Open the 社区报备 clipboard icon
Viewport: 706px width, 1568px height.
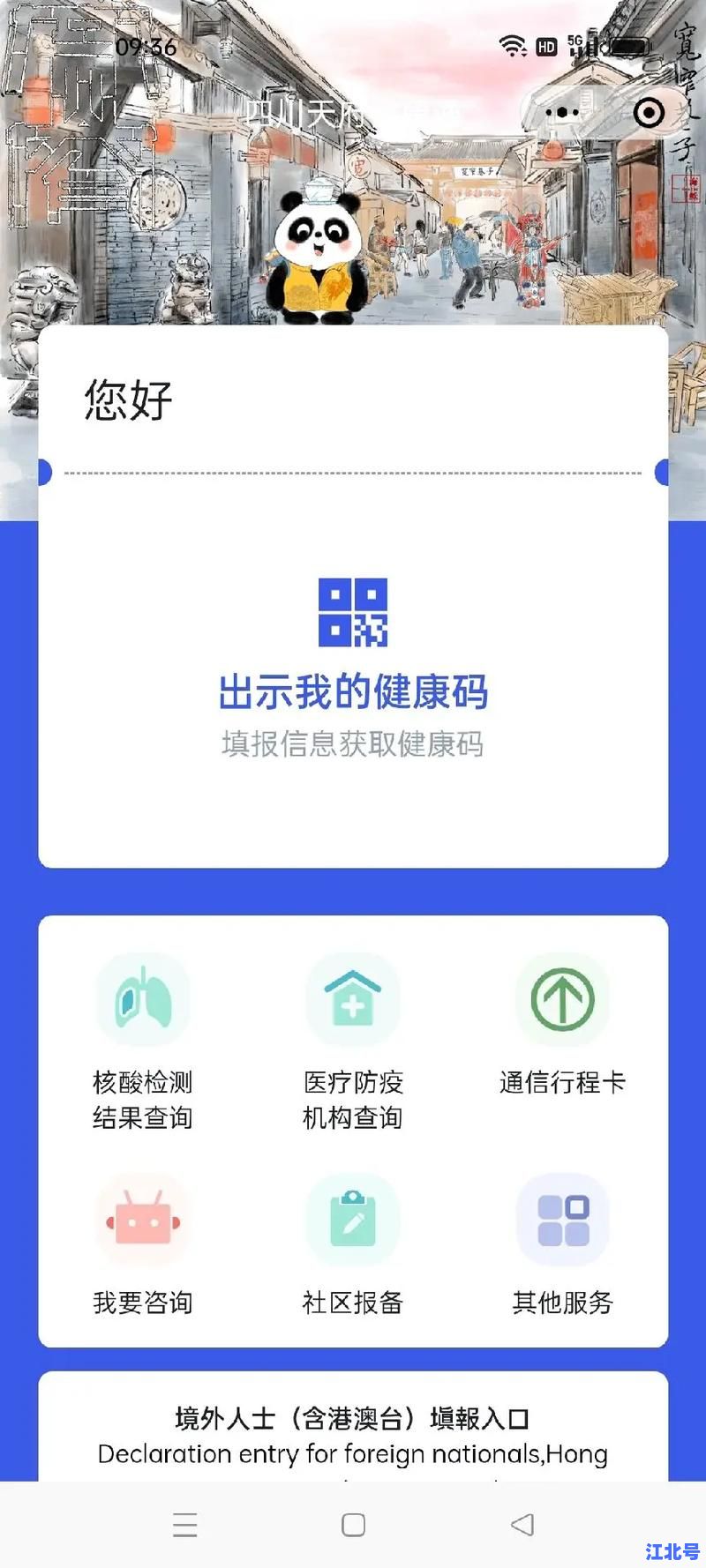353,1219
